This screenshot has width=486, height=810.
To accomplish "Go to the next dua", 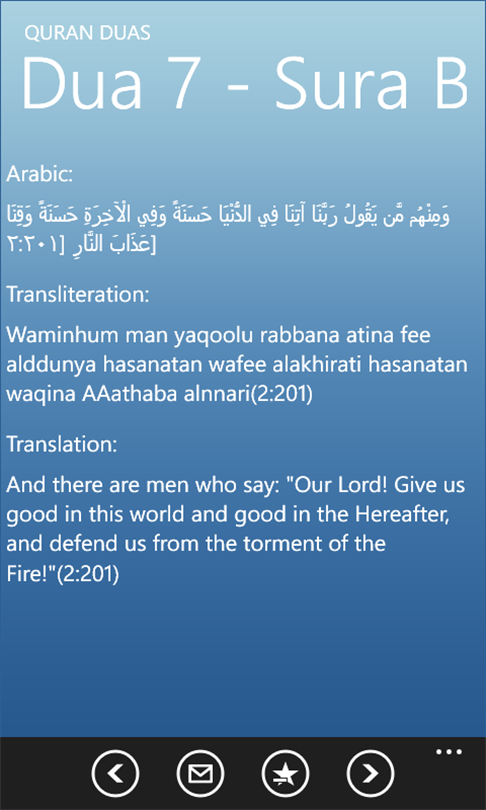I will pyautogui.click(x=370, y=773).
